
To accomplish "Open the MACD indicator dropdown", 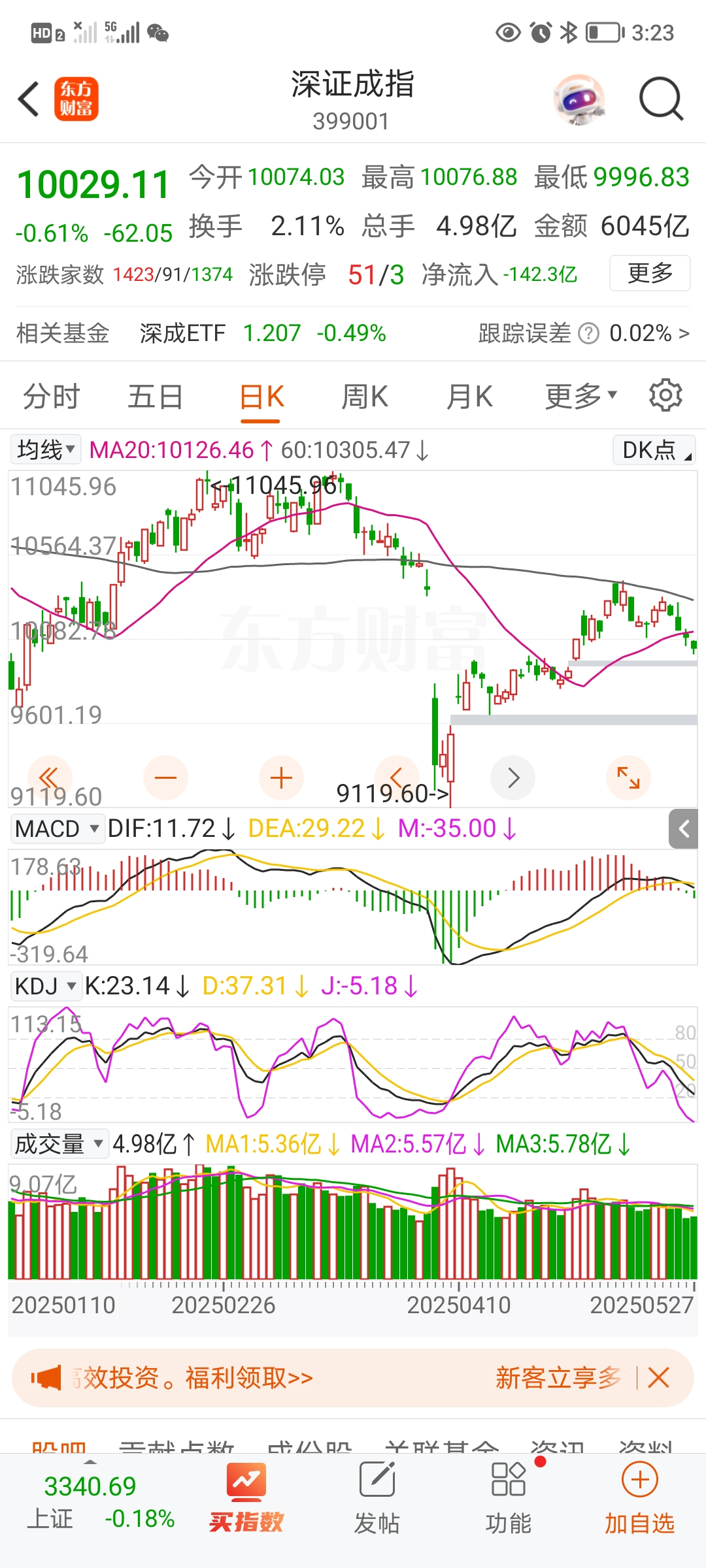I will point(57,828).
